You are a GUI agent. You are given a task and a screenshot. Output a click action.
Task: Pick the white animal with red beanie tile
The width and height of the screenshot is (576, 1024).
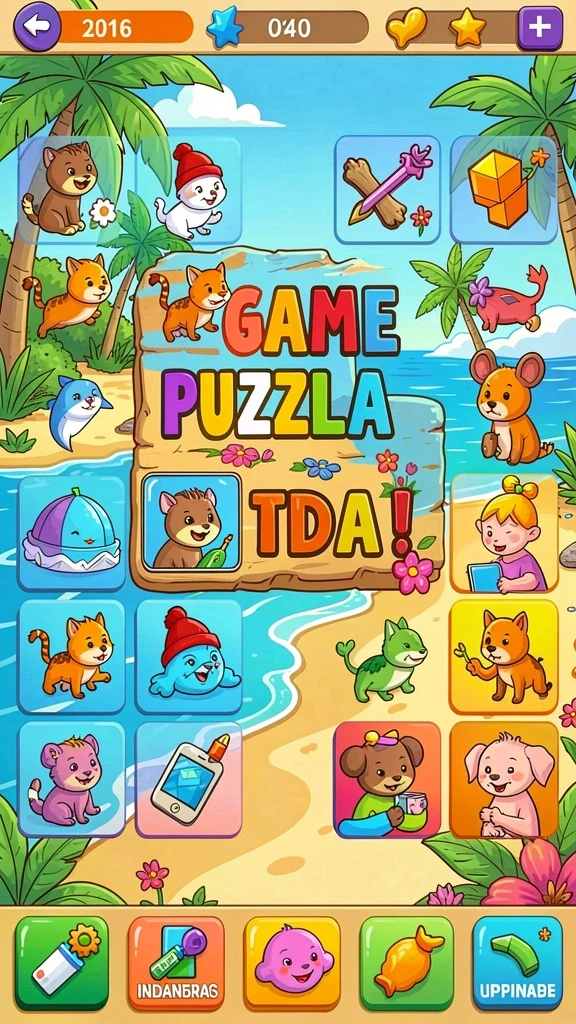point(189,190)
